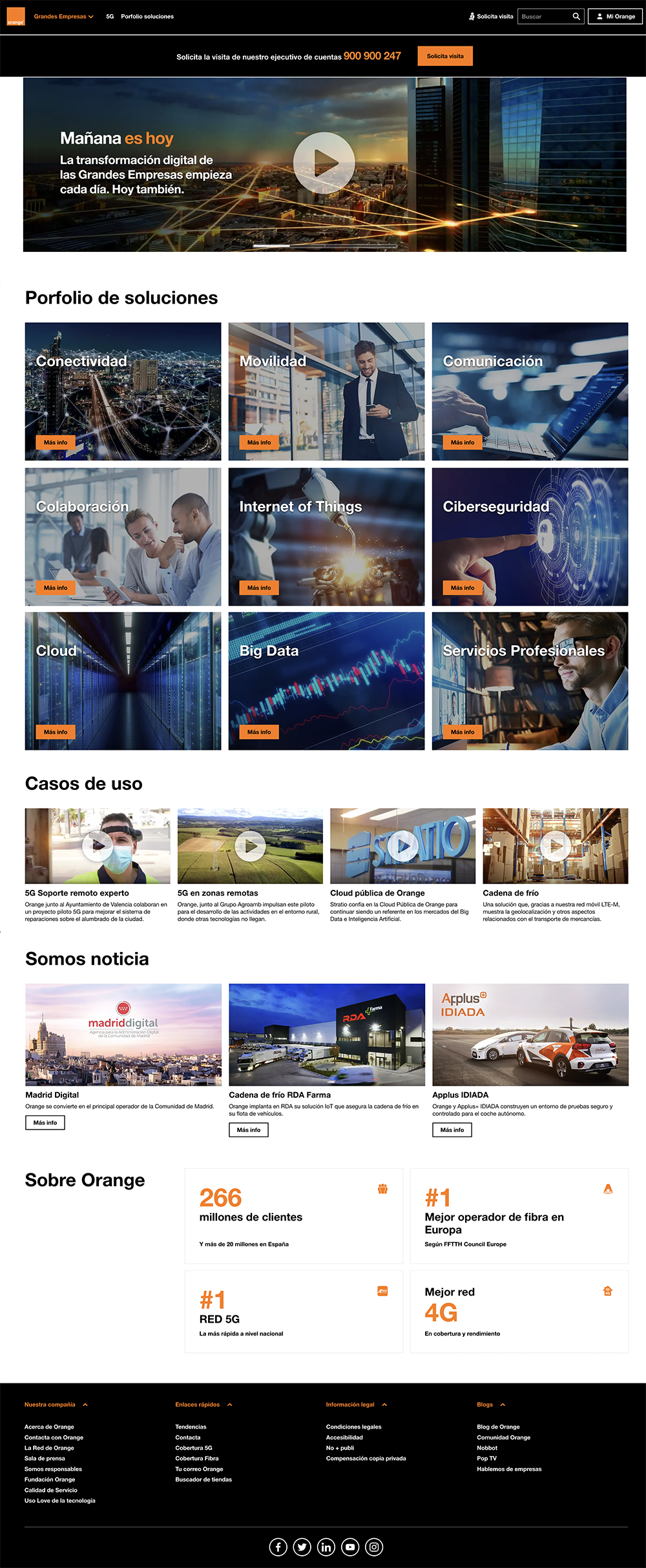Open Más info for Madrid Digital news

[45, 1122]
